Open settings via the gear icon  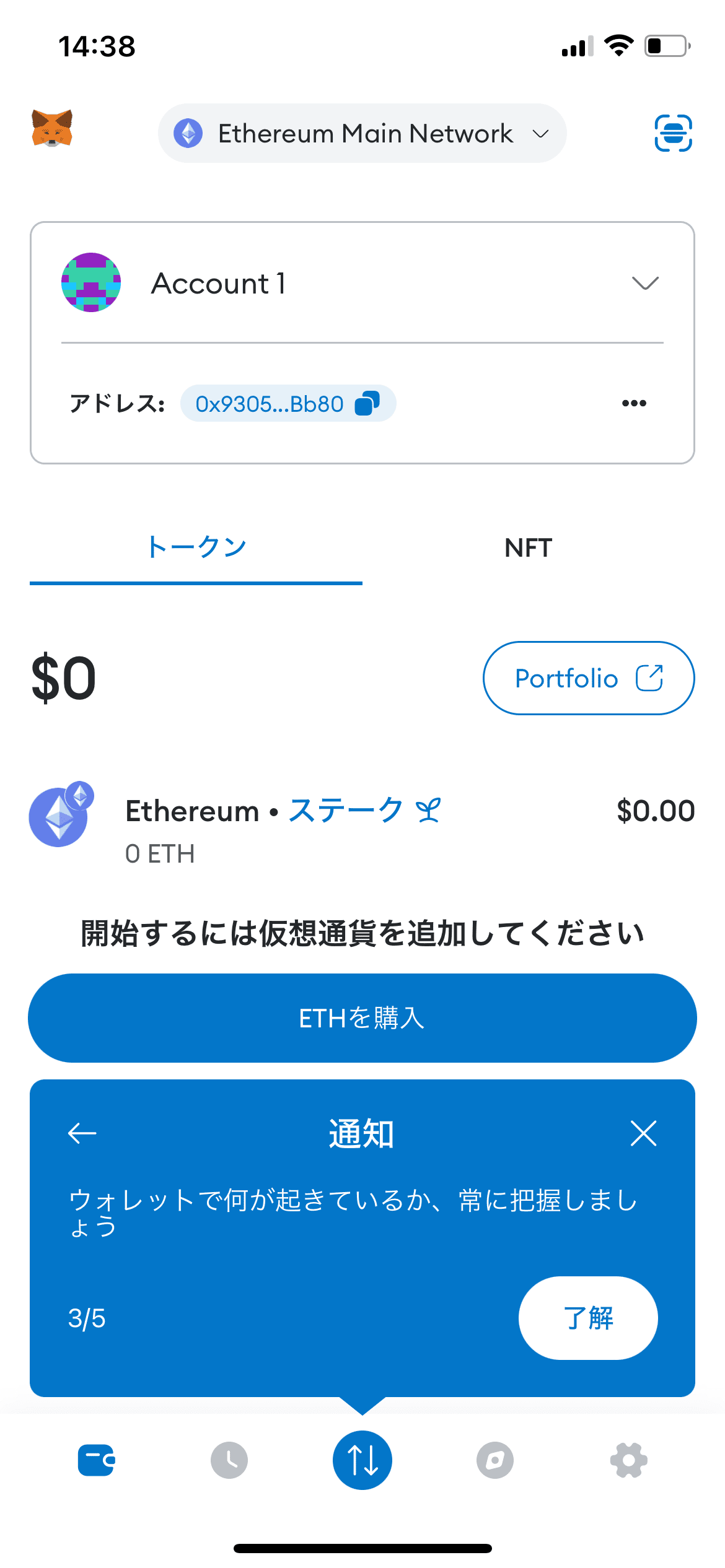629,1461
